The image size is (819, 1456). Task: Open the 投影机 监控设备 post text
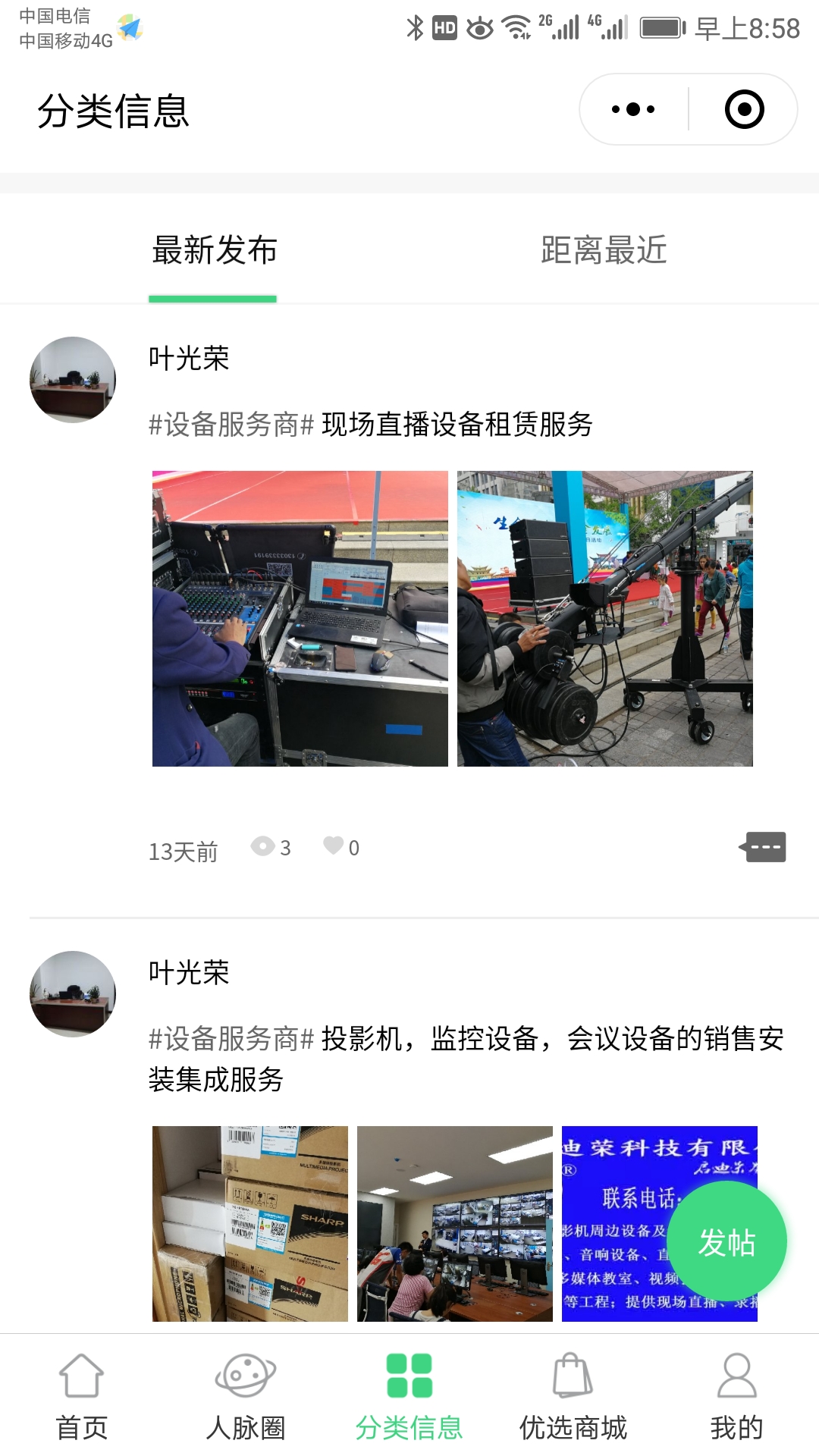coord(466,1058)
